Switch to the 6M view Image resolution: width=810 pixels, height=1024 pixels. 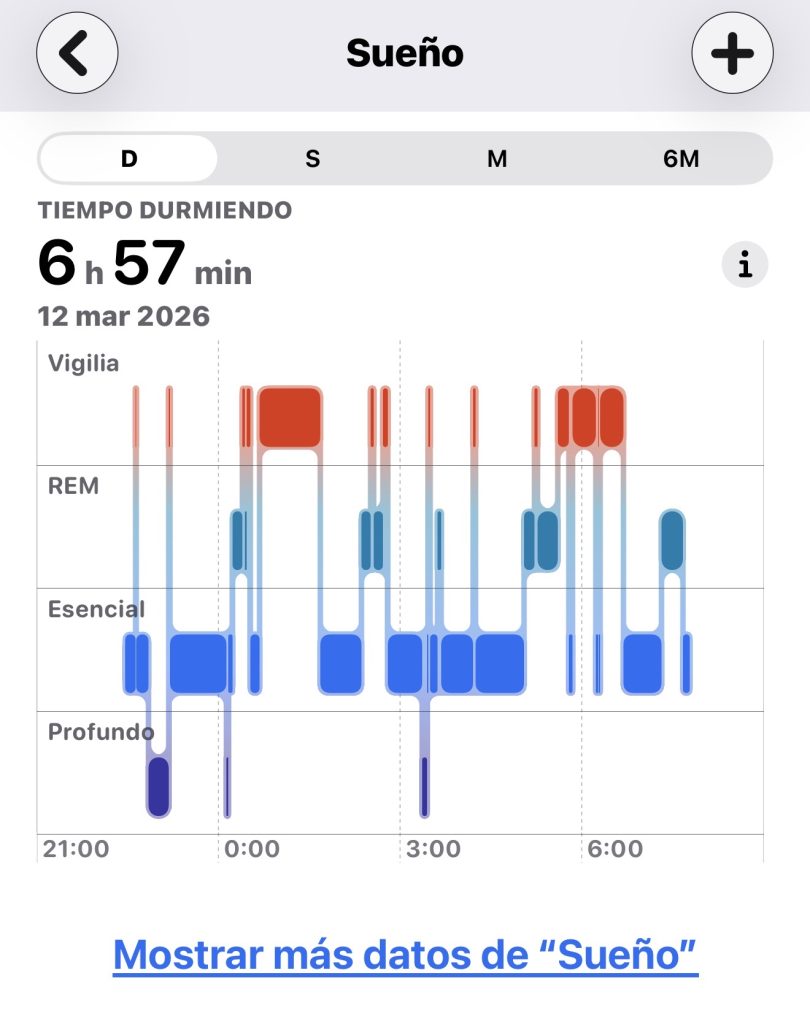(681, 158)
